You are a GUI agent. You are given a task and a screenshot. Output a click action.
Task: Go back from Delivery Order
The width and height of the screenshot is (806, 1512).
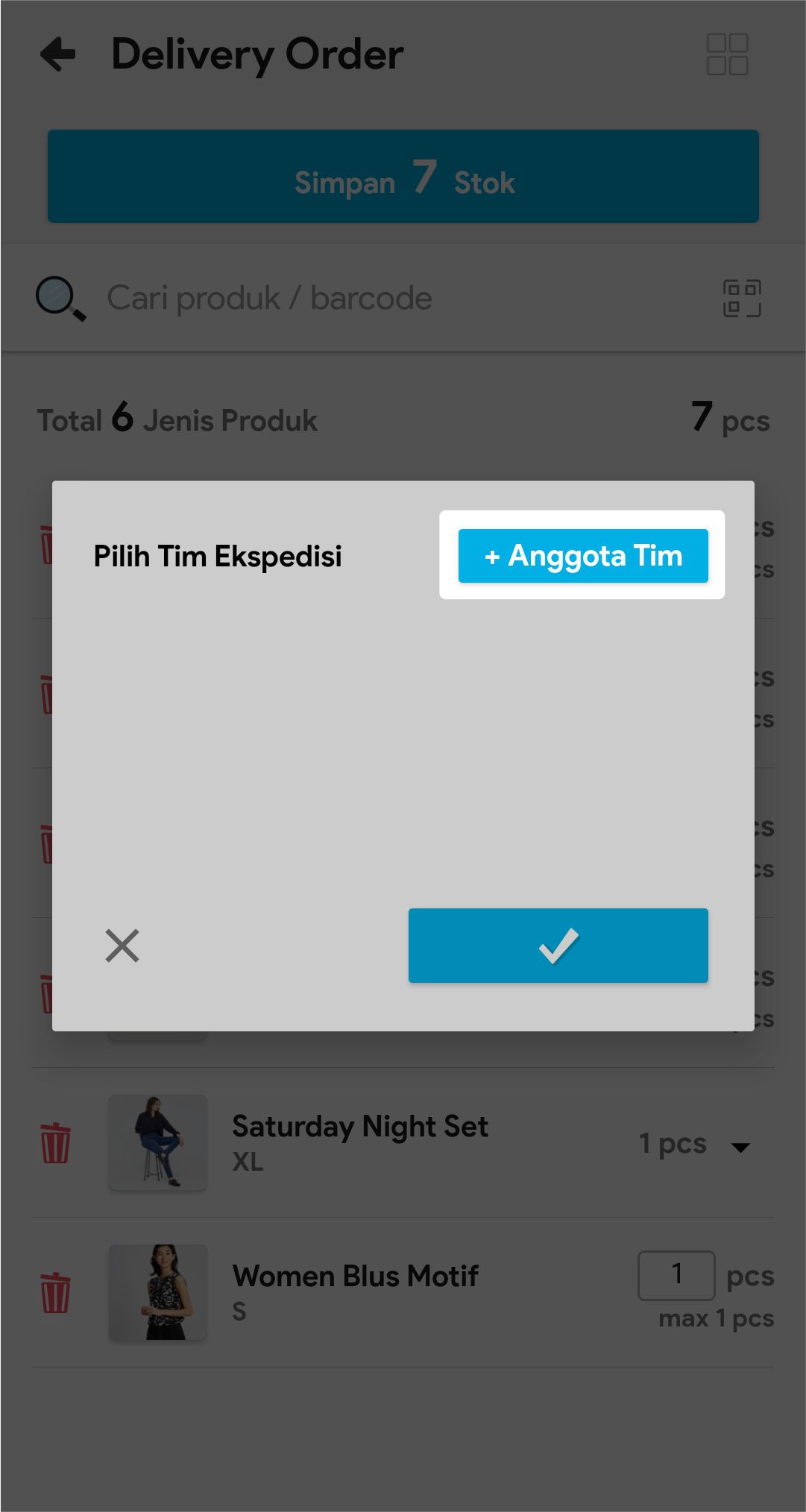pyautogui.click(x=58, y=54)
